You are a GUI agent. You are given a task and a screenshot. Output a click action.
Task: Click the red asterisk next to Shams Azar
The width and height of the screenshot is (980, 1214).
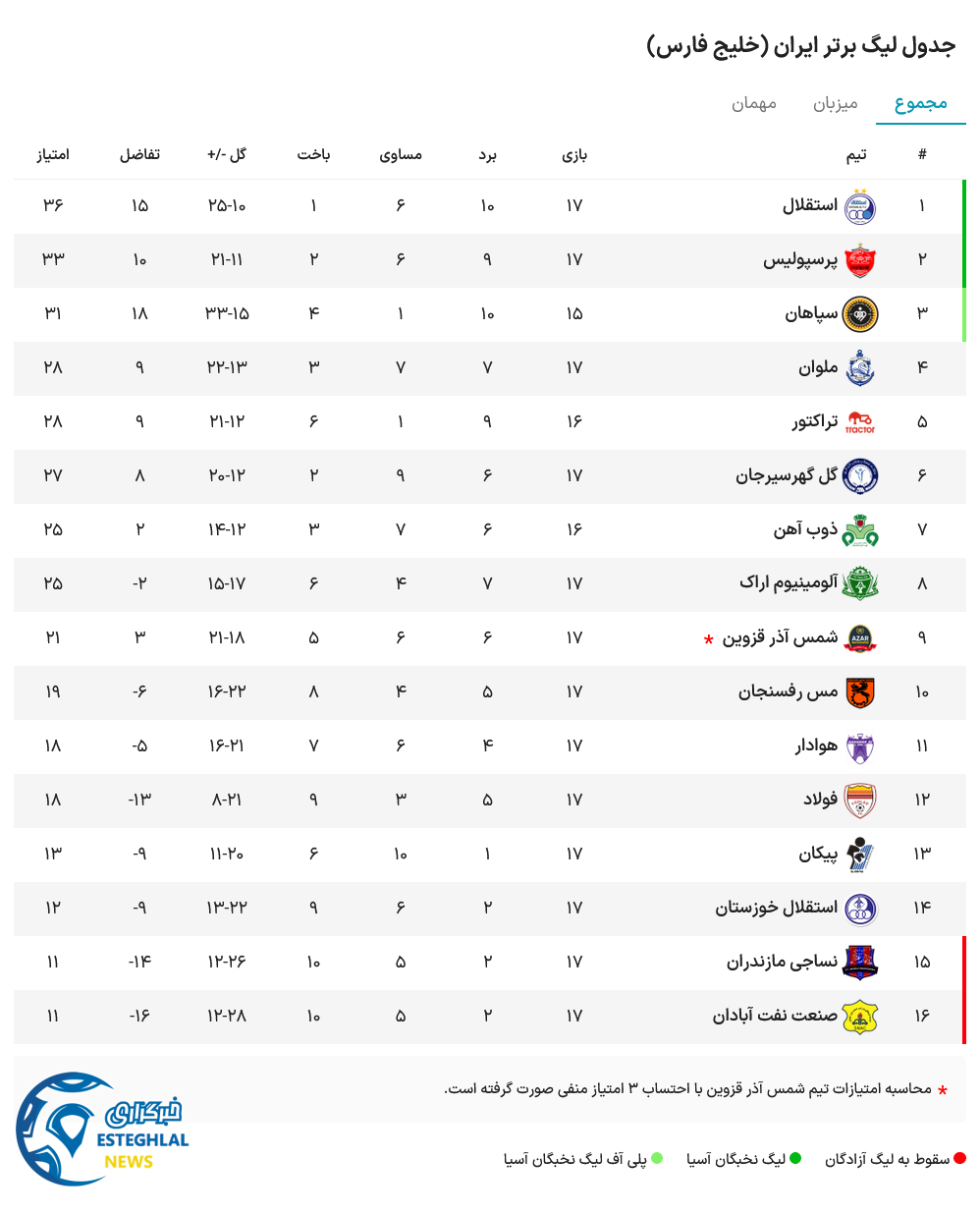[x=709, y=640]
